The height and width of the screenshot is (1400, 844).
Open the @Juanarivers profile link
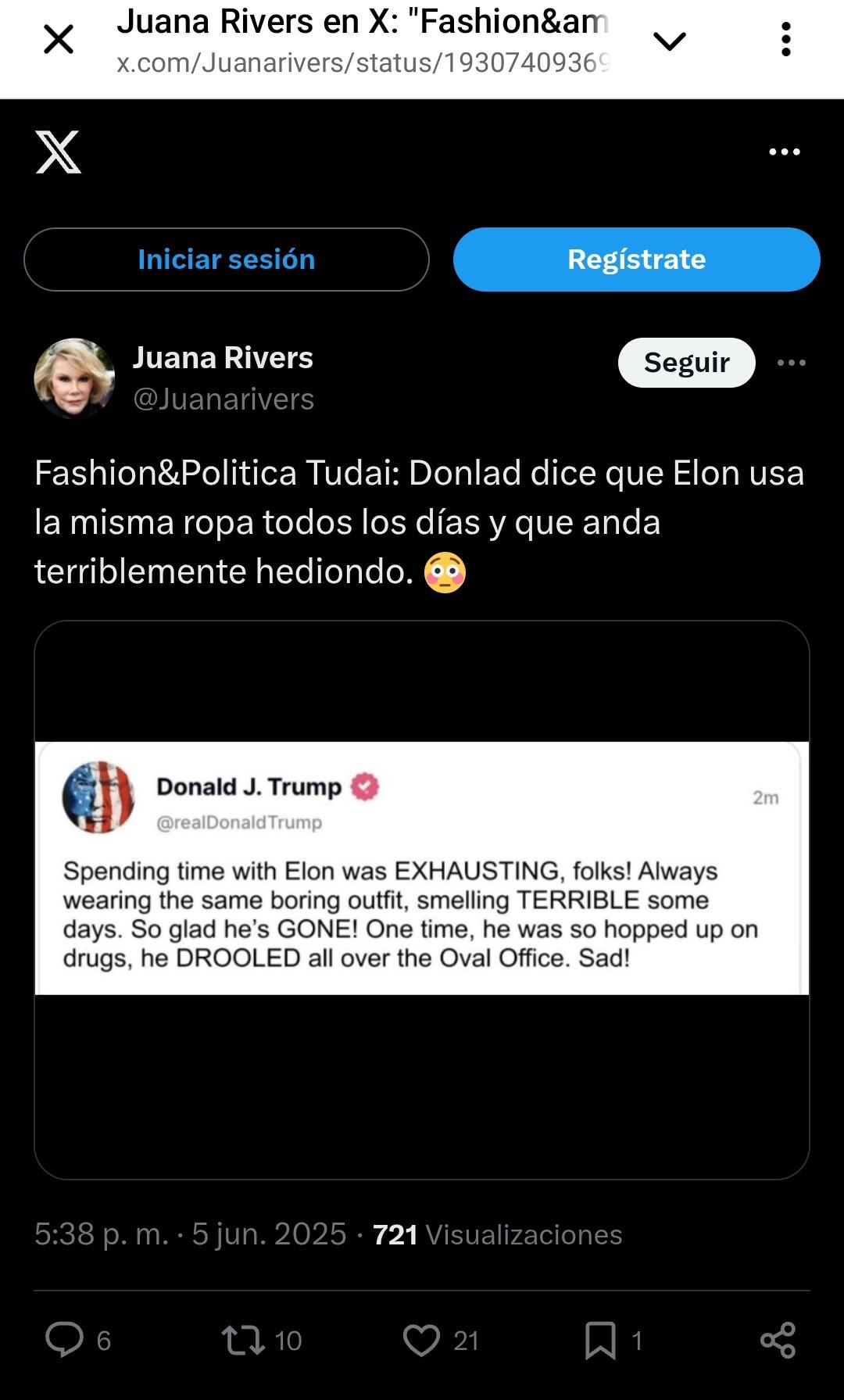(x=224, y=399)
